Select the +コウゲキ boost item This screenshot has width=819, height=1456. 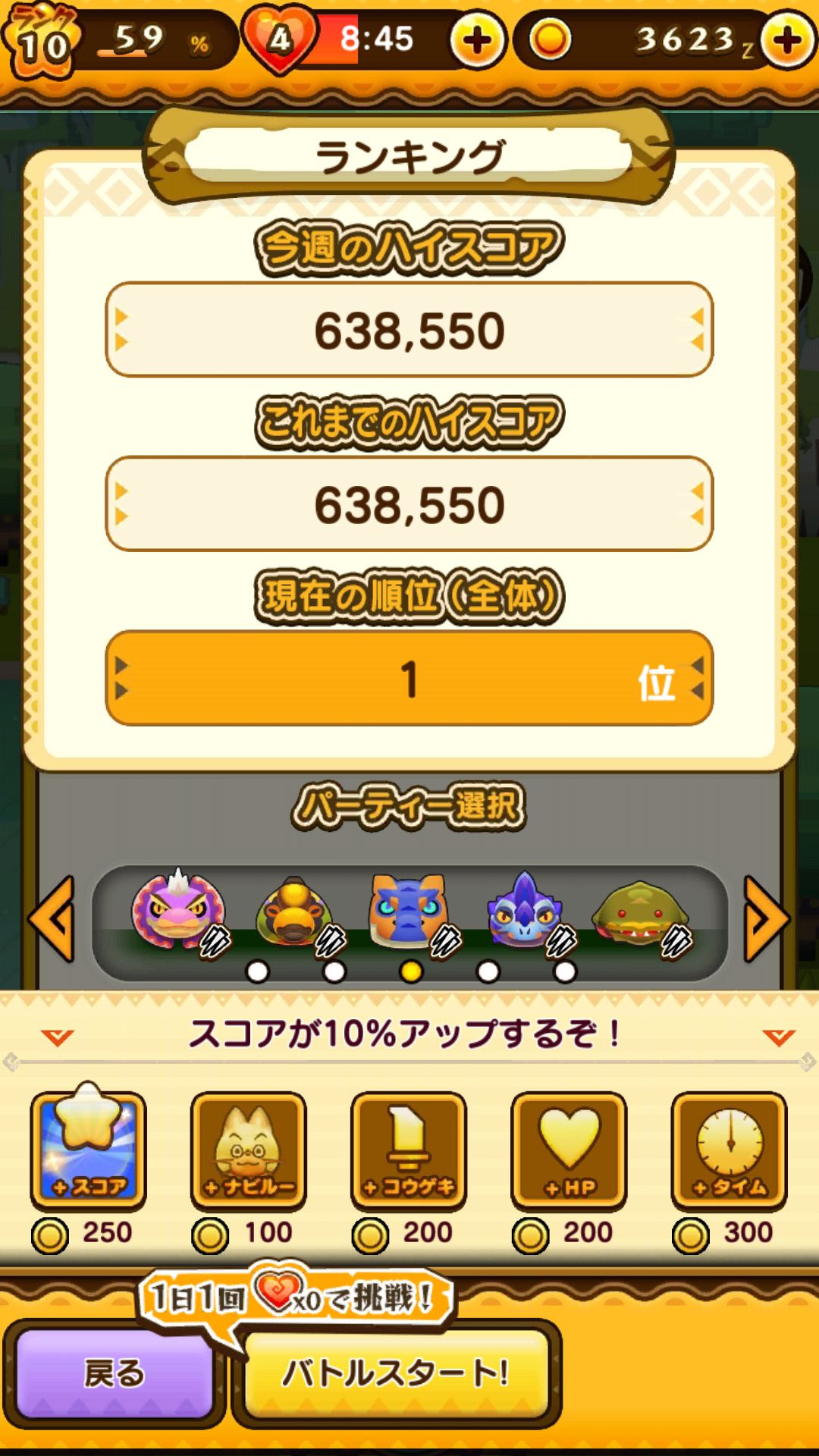409,1150
